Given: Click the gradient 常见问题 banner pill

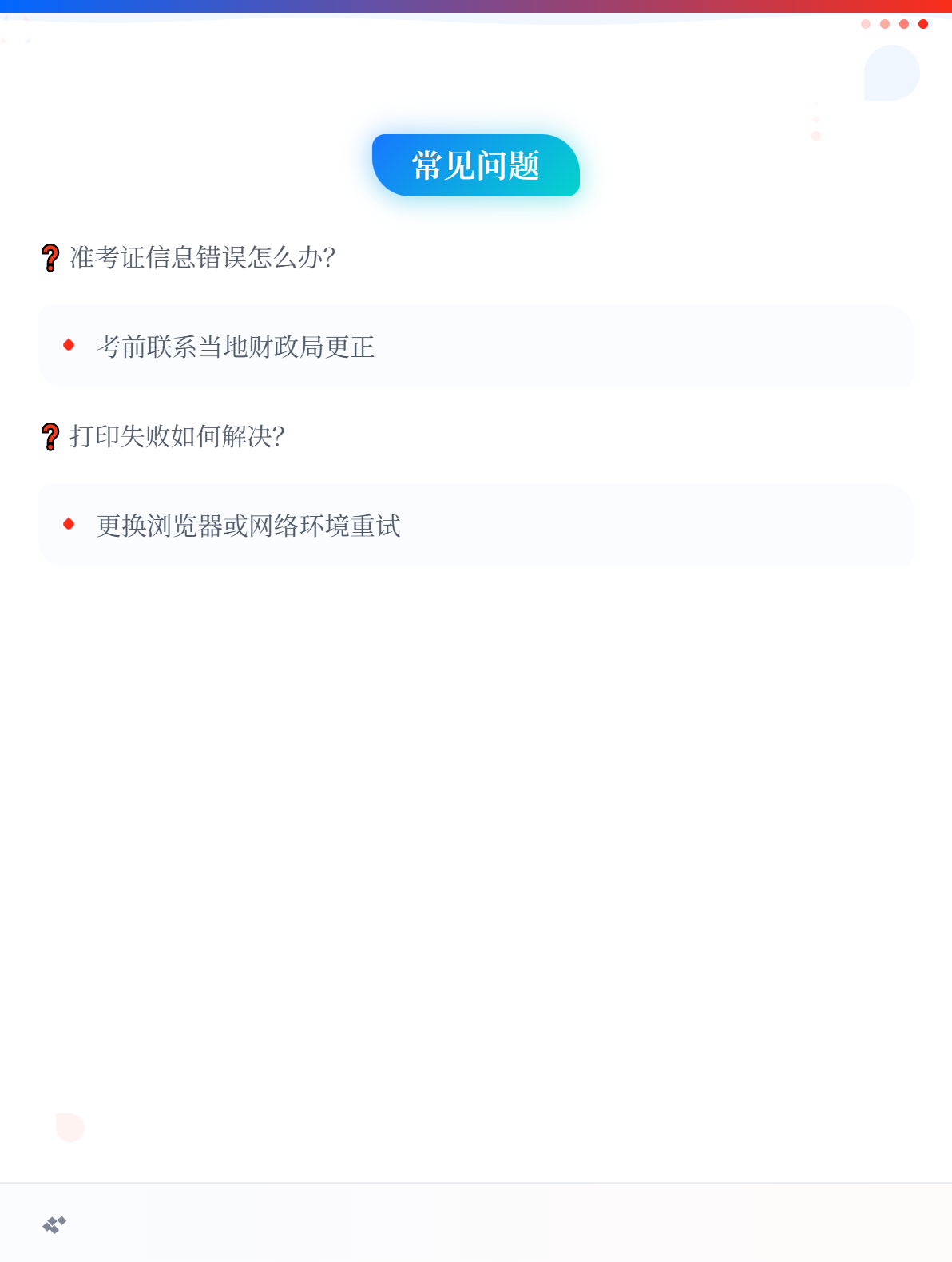Looking at the screenshot, I should tap(476, 166).
